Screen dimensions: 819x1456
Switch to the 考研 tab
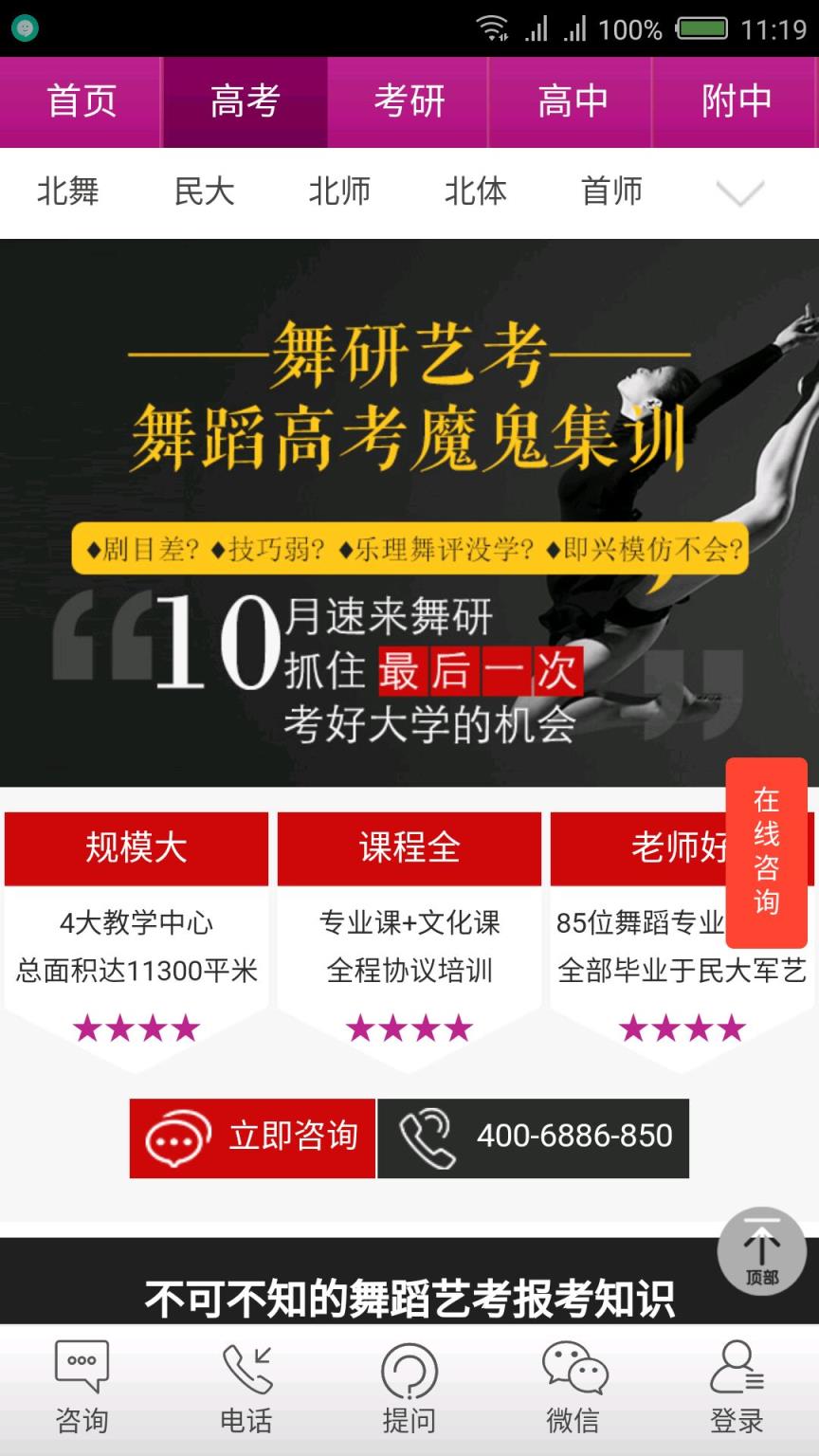tap(408, 101)
